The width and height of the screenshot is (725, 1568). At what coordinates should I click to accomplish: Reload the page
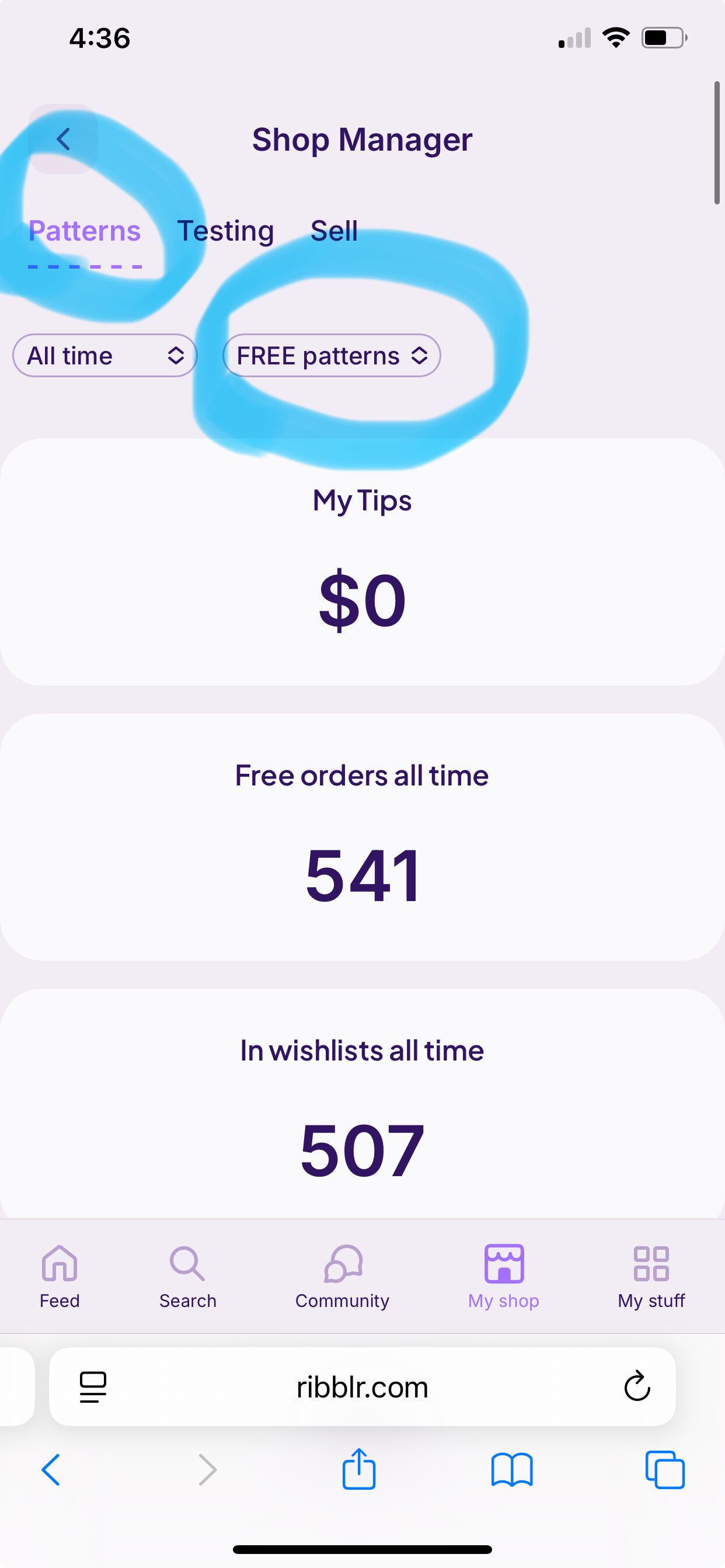pyautogui.click(x=637, y=1386)
